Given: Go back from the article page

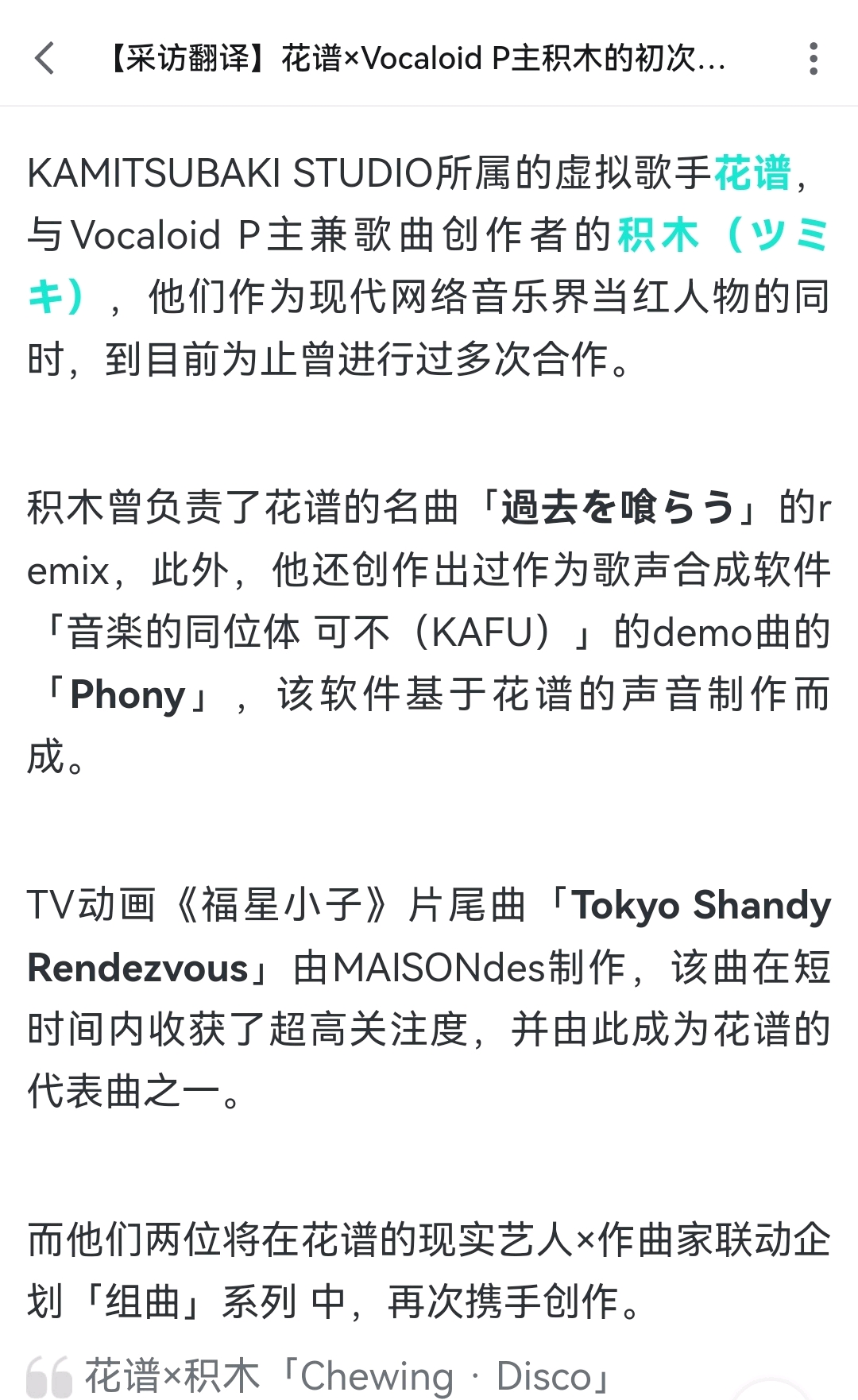Looking at the screenshot, I should tap(45, 59).
